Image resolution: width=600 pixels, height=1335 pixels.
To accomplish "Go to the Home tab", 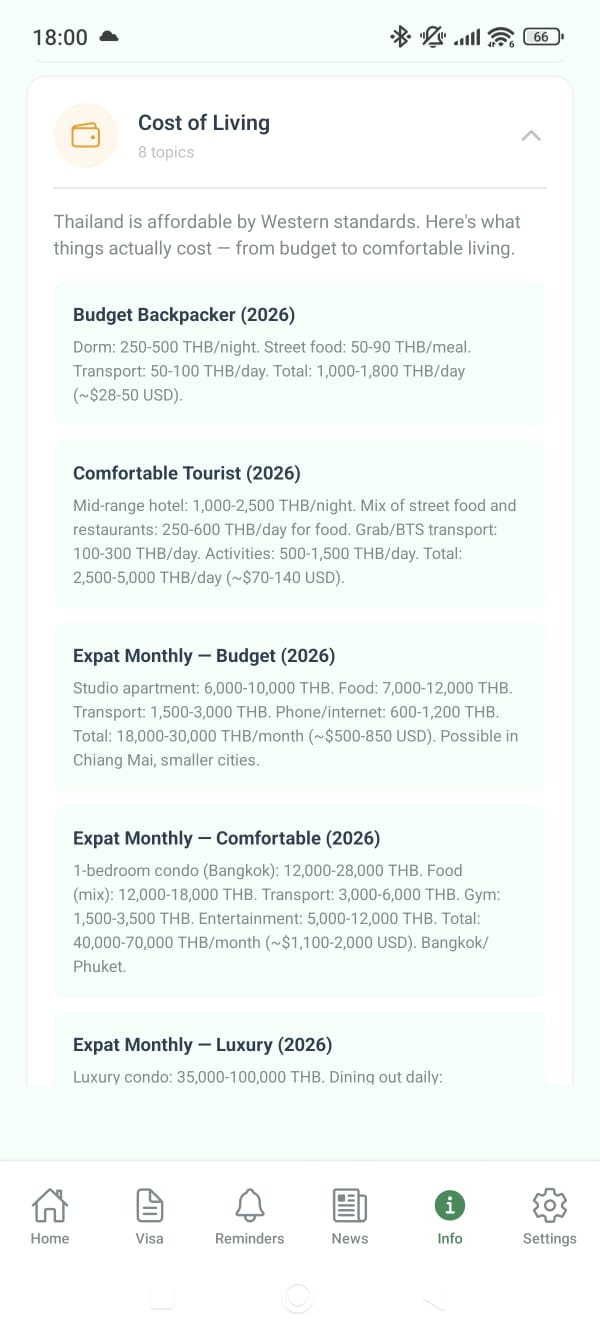I will click(x=50, y=1216).
